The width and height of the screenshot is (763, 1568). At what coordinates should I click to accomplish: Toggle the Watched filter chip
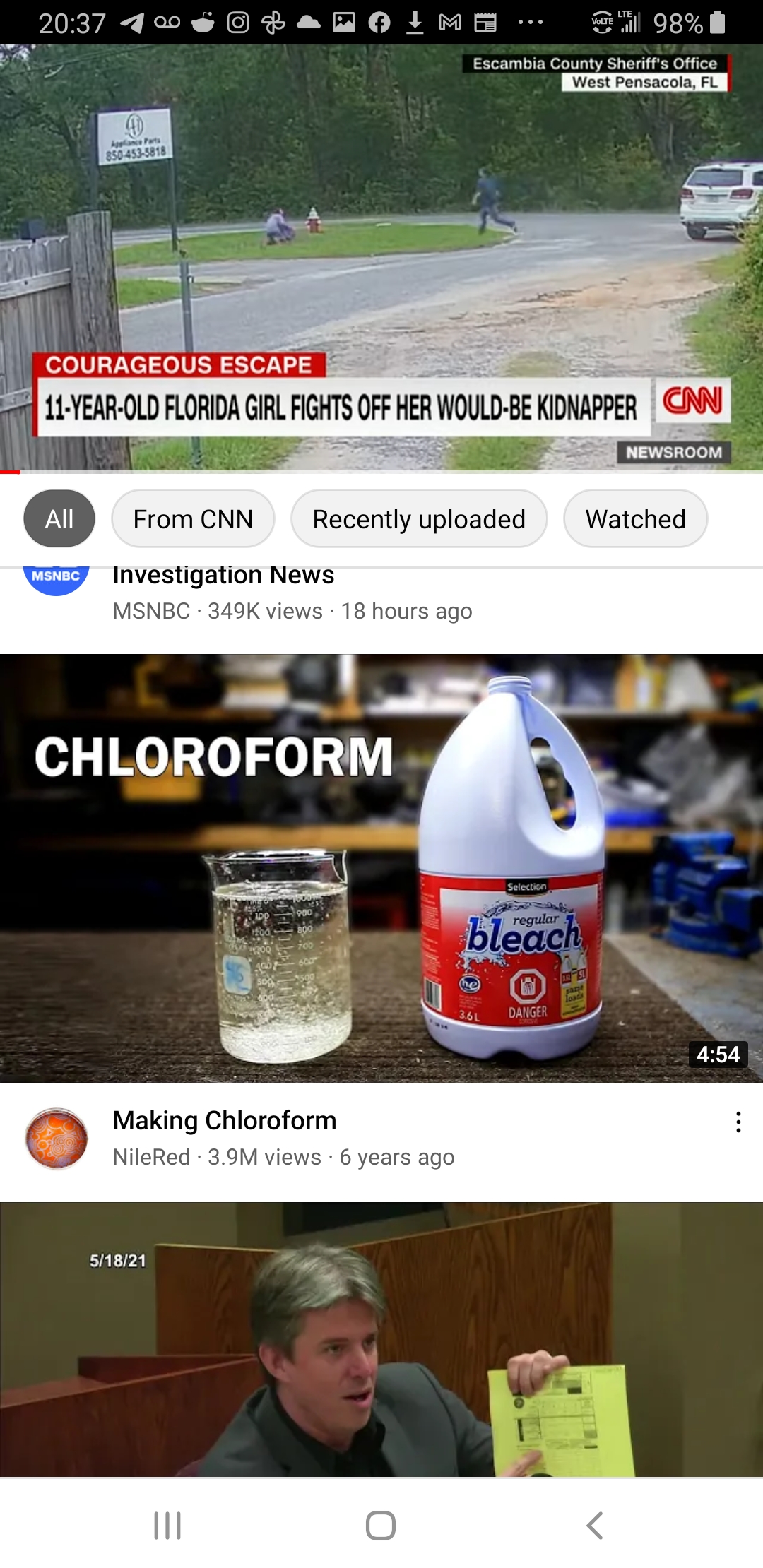click(635, 518)
